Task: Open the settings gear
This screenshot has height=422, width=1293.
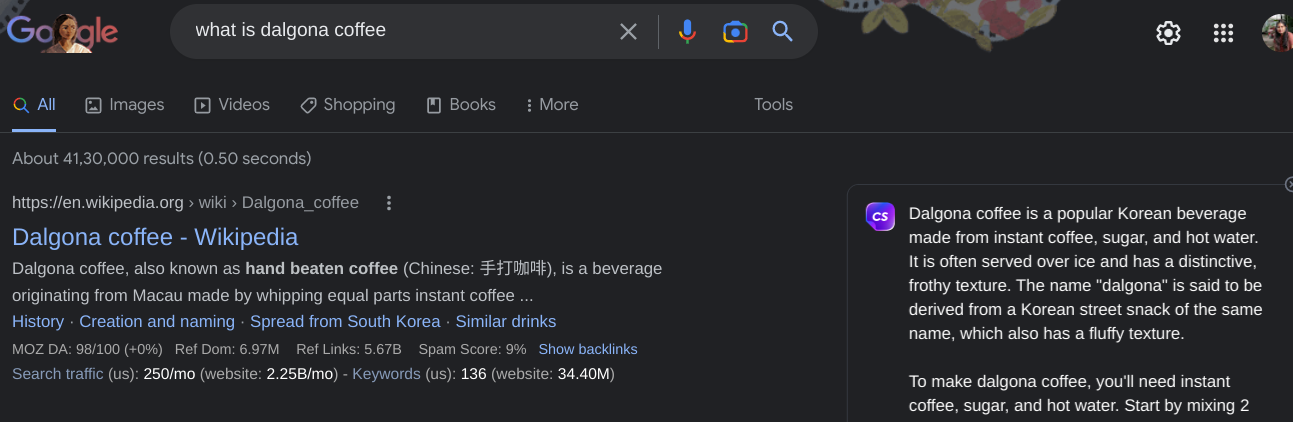Action: [x=1168, y=33]
